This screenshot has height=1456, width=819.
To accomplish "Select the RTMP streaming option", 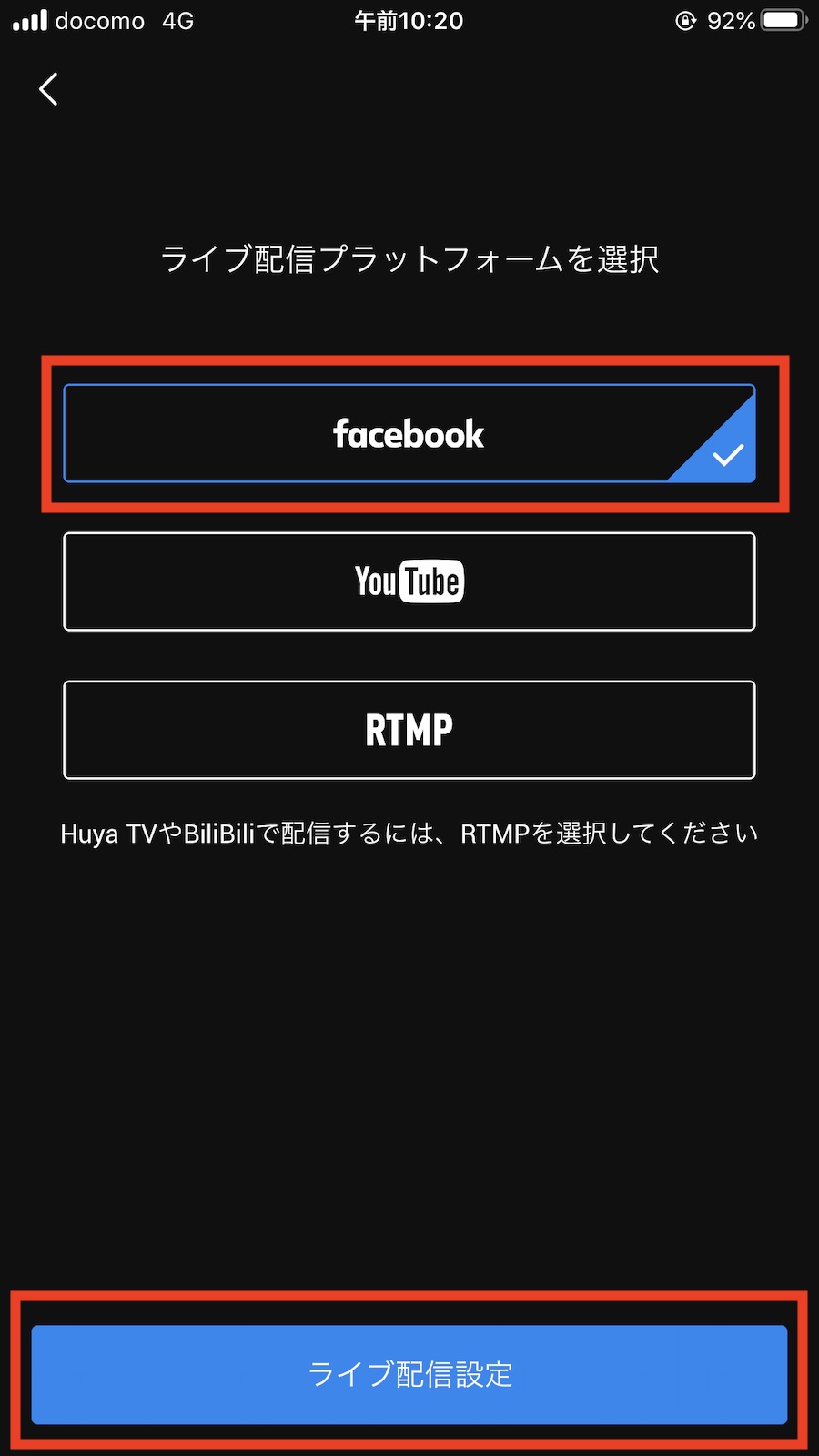I will [x=409, y=730].
